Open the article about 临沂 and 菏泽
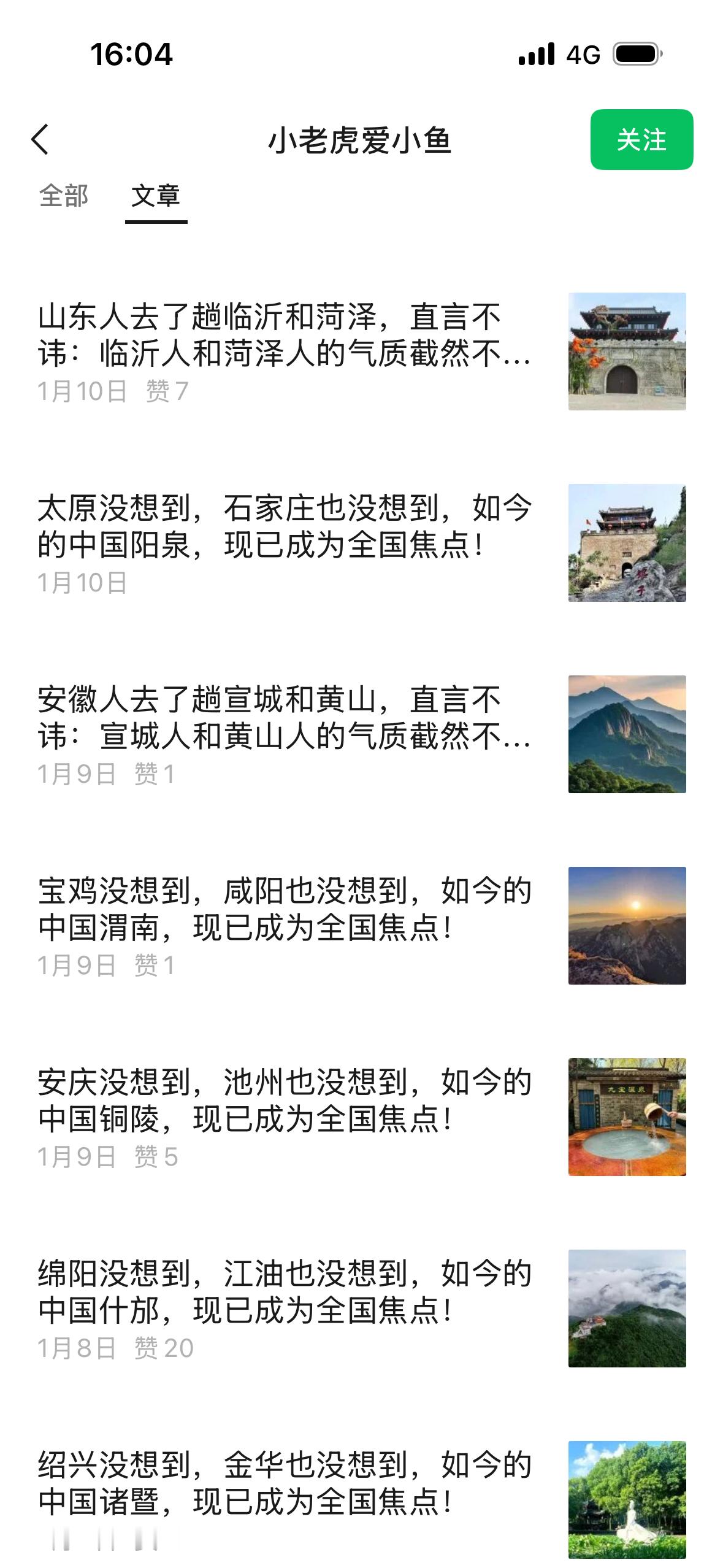This screenshot has width=723, height=1568. (x=285, y=336)
